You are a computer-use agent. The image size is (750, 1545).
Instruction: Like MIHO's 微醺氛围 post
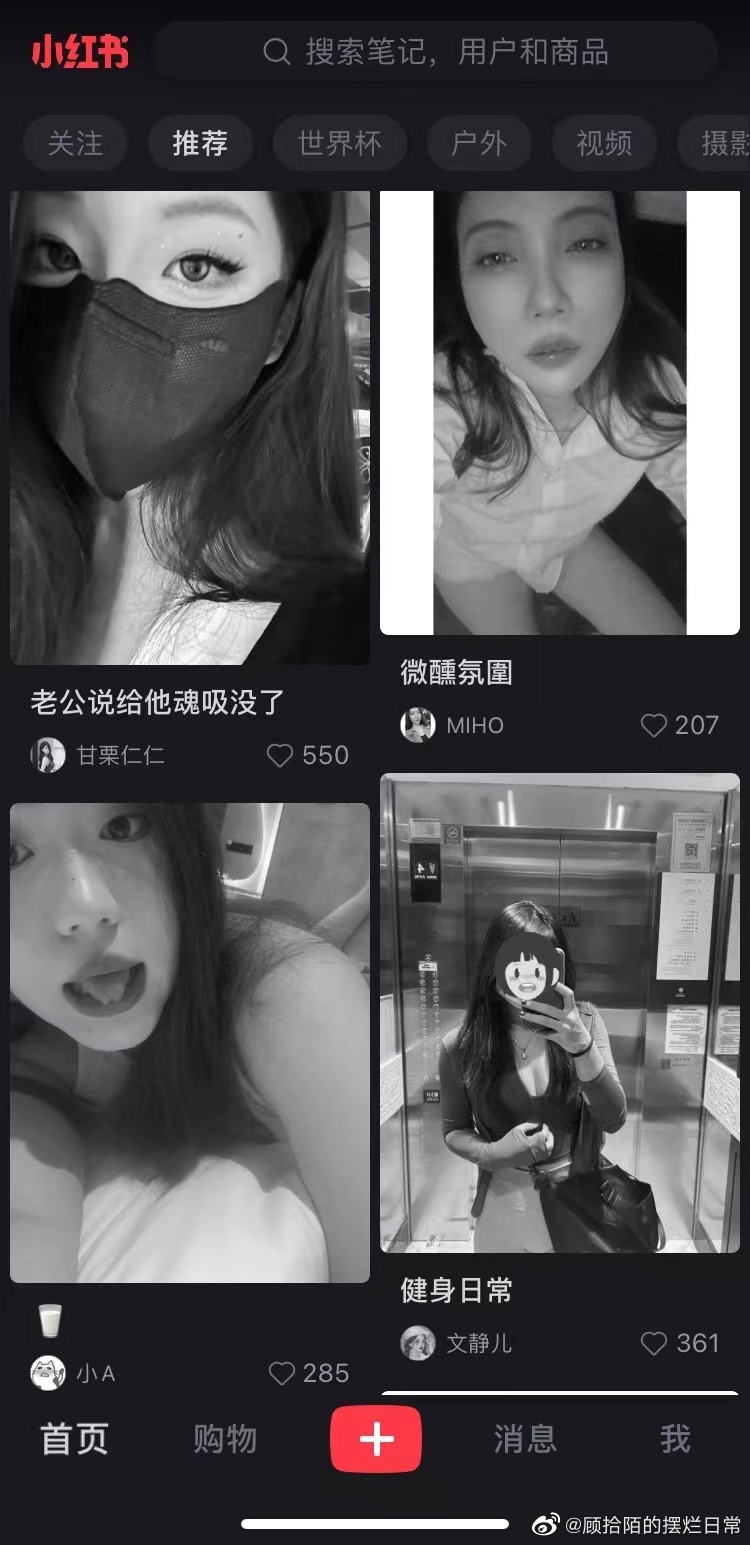point(653,725)
